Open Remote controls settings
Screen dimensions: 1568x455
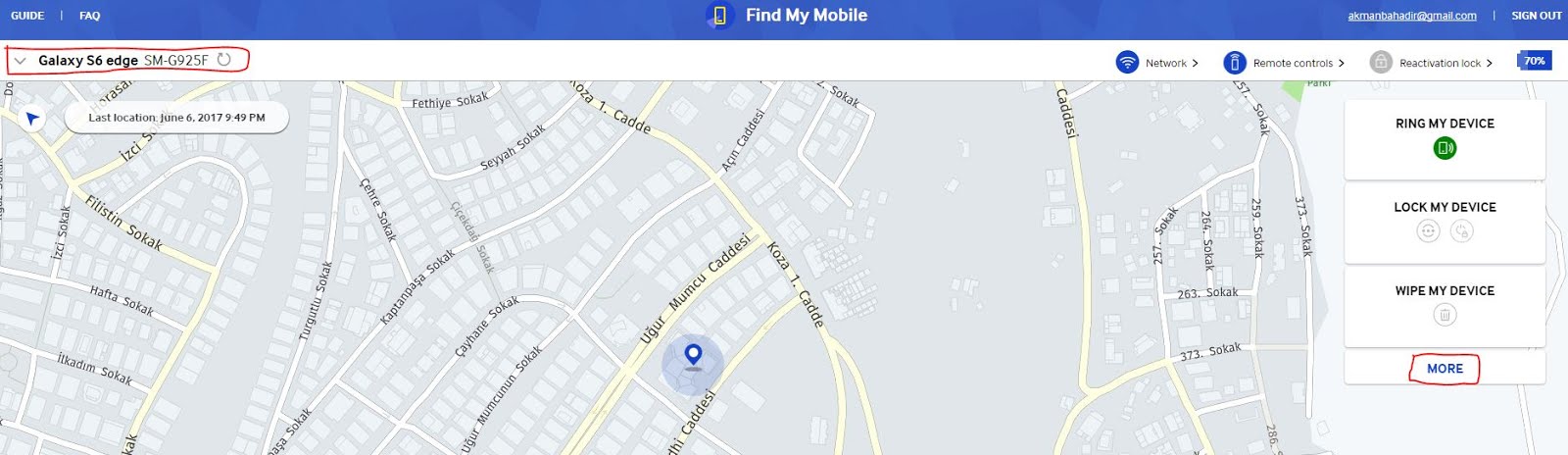(x=1284, y=63)
